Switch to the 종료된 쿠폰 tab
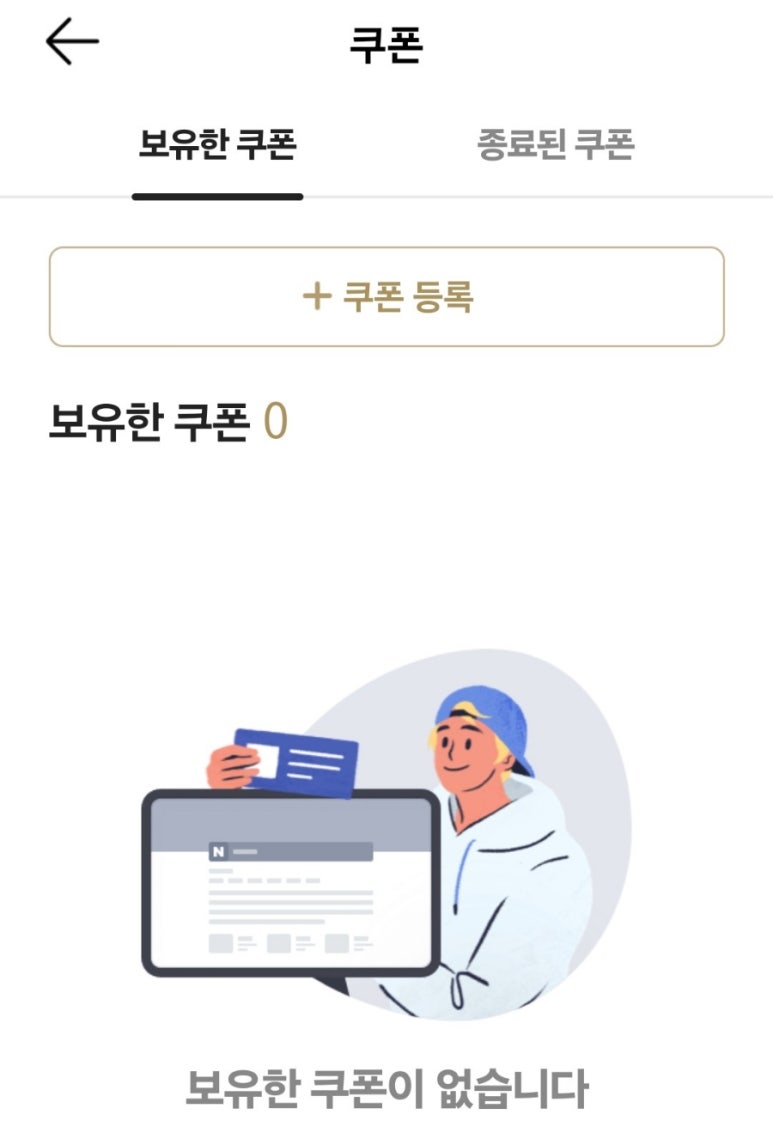Image resolution: width=773 pixels, height=1139 pixels. pyautogui.click(x=555, y=146)
